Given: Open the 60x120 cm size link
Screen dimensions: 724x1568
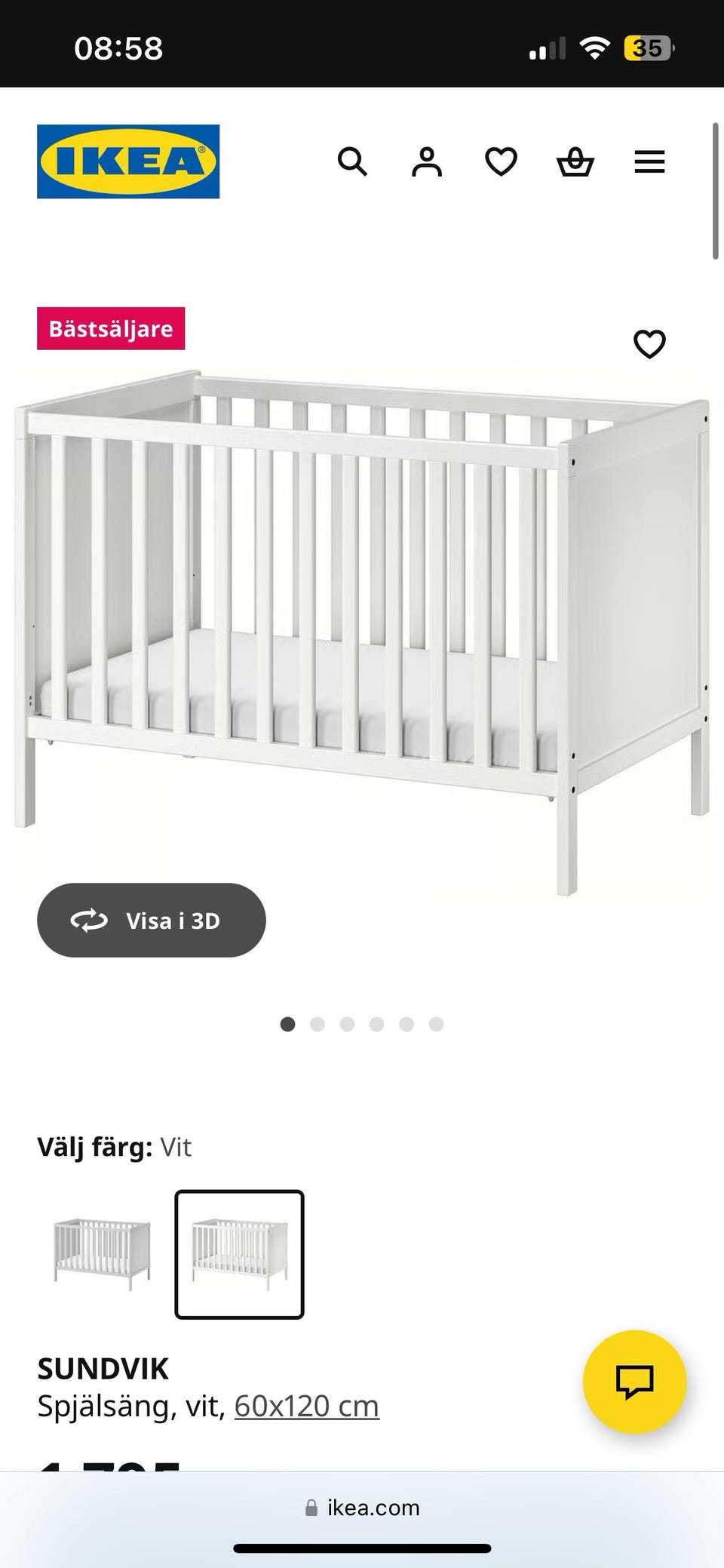Looking at the screenshot, I should 306,1407.
